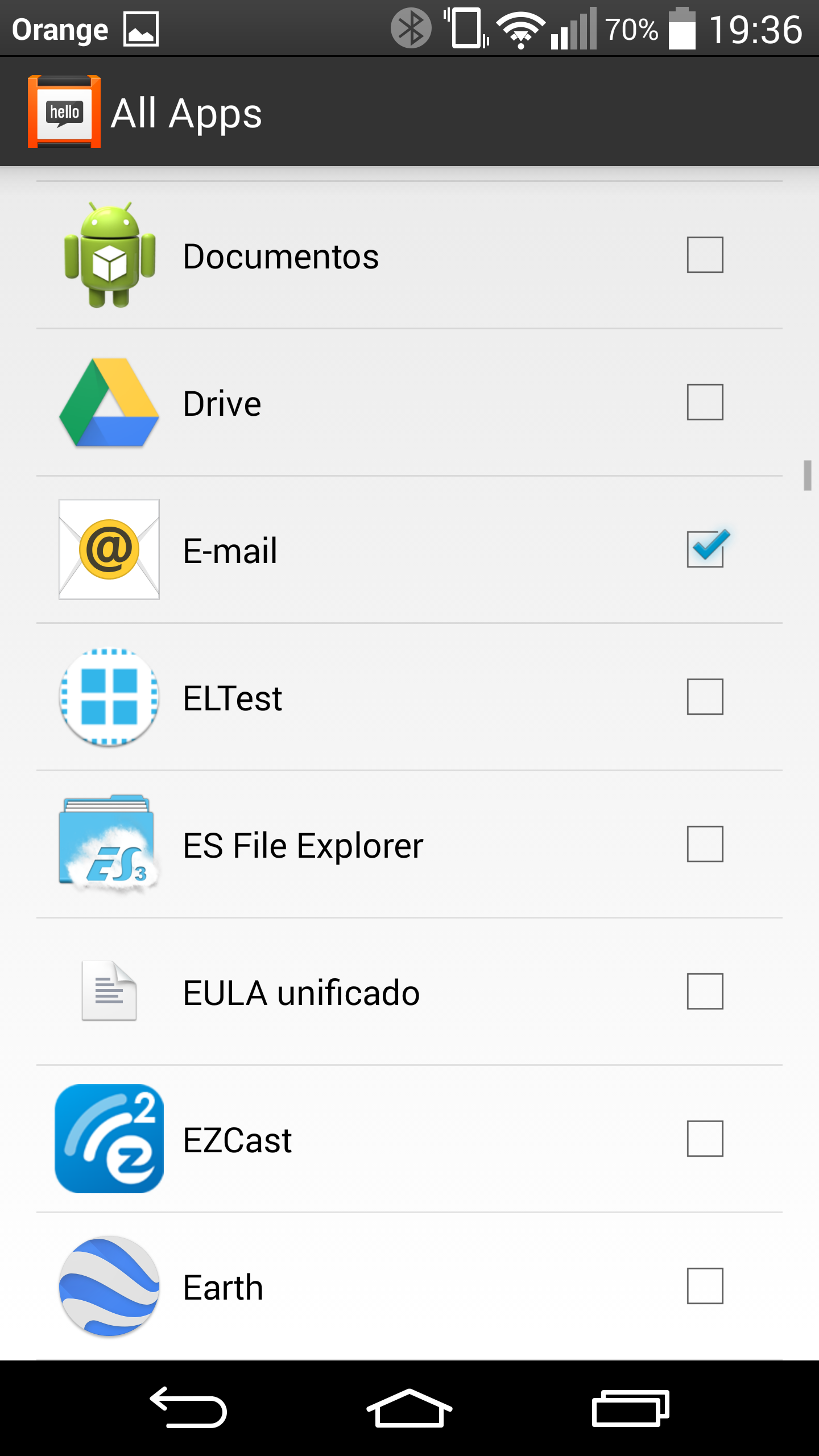Check the EULA unificado checkbox

705,991
